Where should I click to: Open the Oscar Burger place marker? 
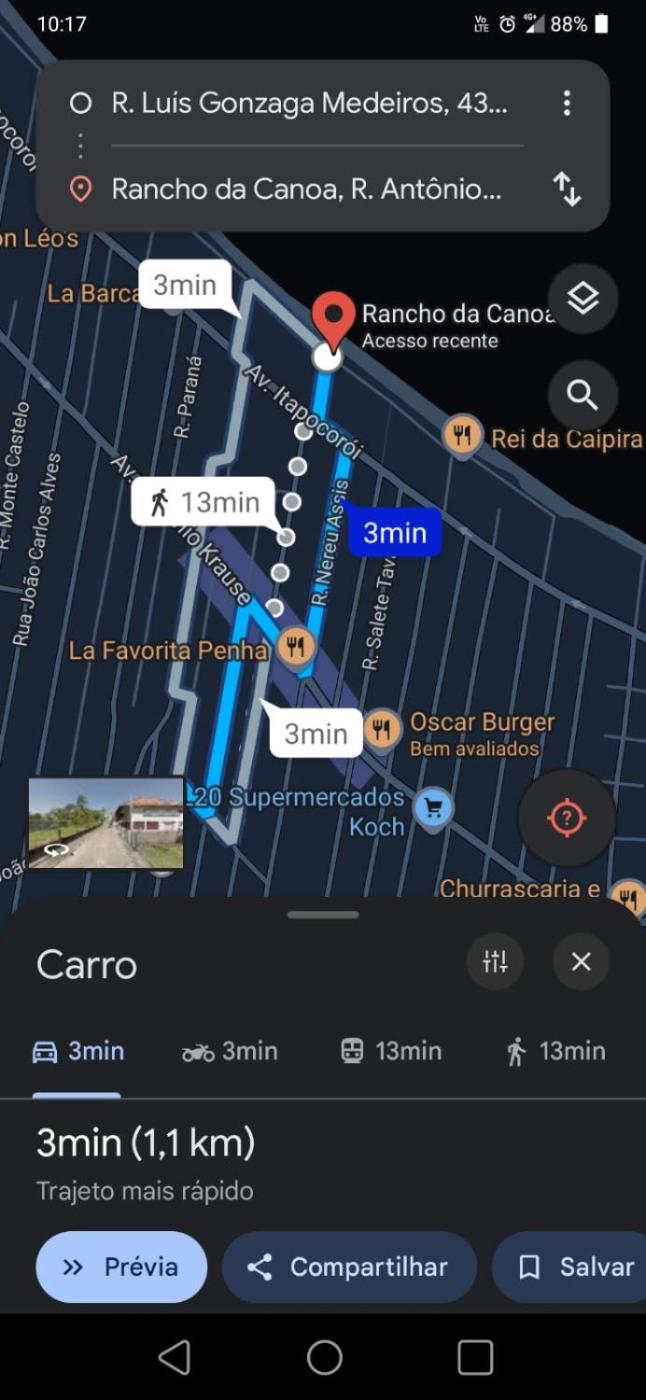click(381, 729)
